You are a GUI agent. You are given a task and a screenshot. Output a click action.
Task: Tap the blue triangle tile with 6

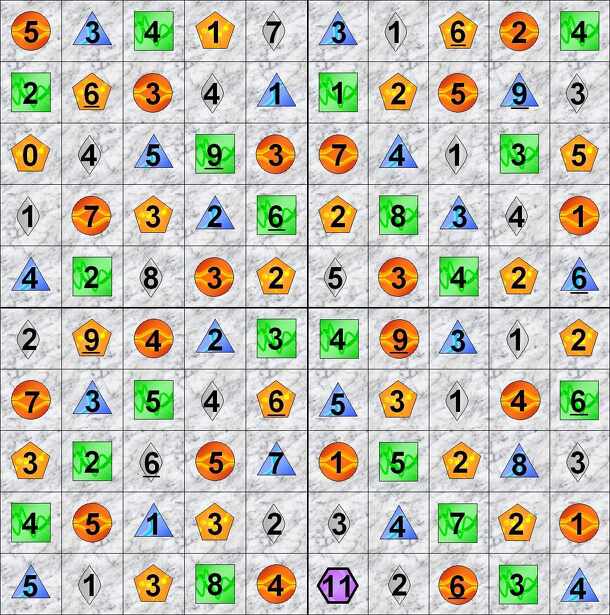580,278
